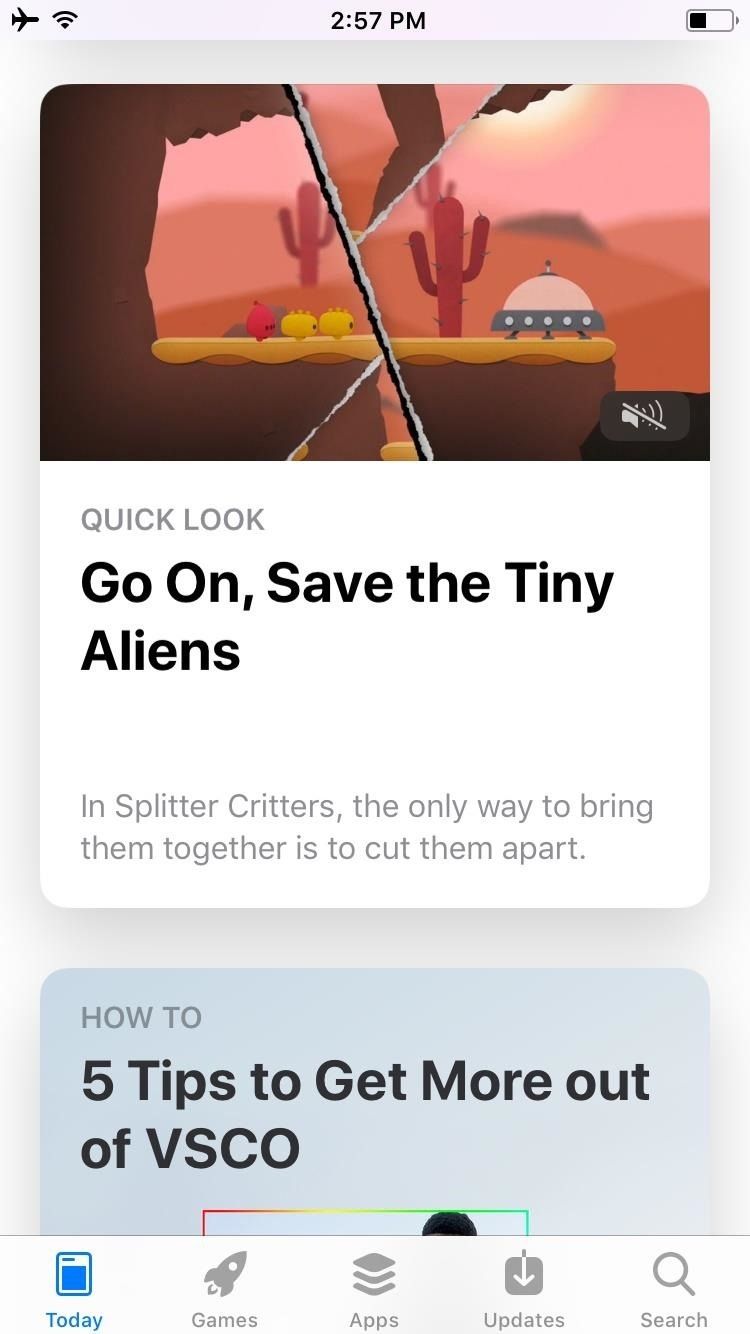Go to the Updates tab
The width and height of the screenshot is (750, 1334).
click(524, 1290)
